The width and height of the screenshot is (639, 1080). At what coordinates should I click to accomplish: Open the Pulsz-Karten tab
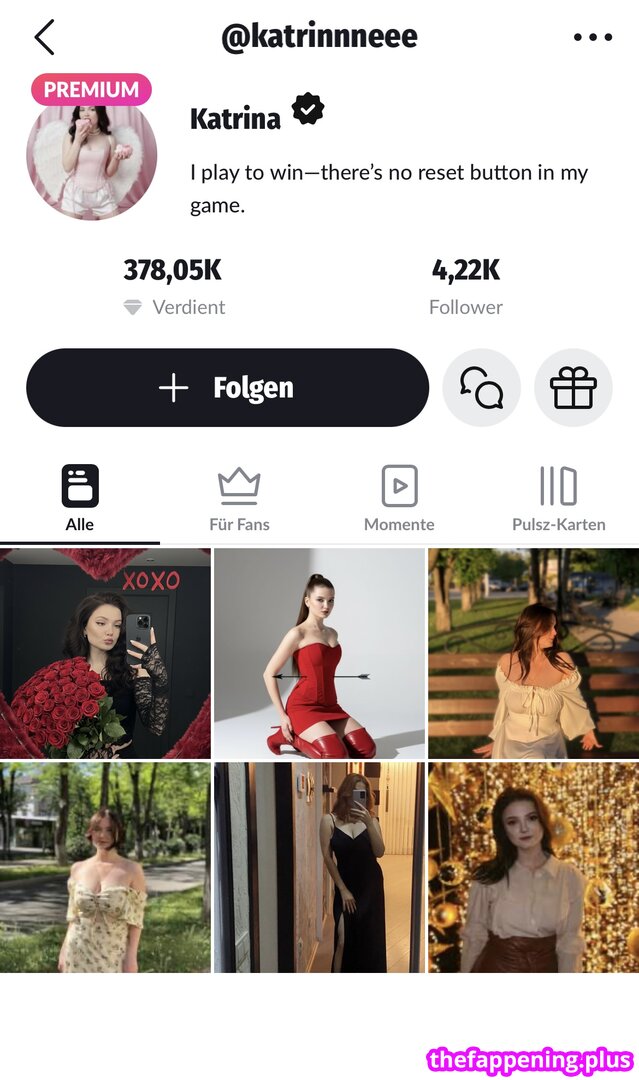pyautogui.click(x=558, y=498)
